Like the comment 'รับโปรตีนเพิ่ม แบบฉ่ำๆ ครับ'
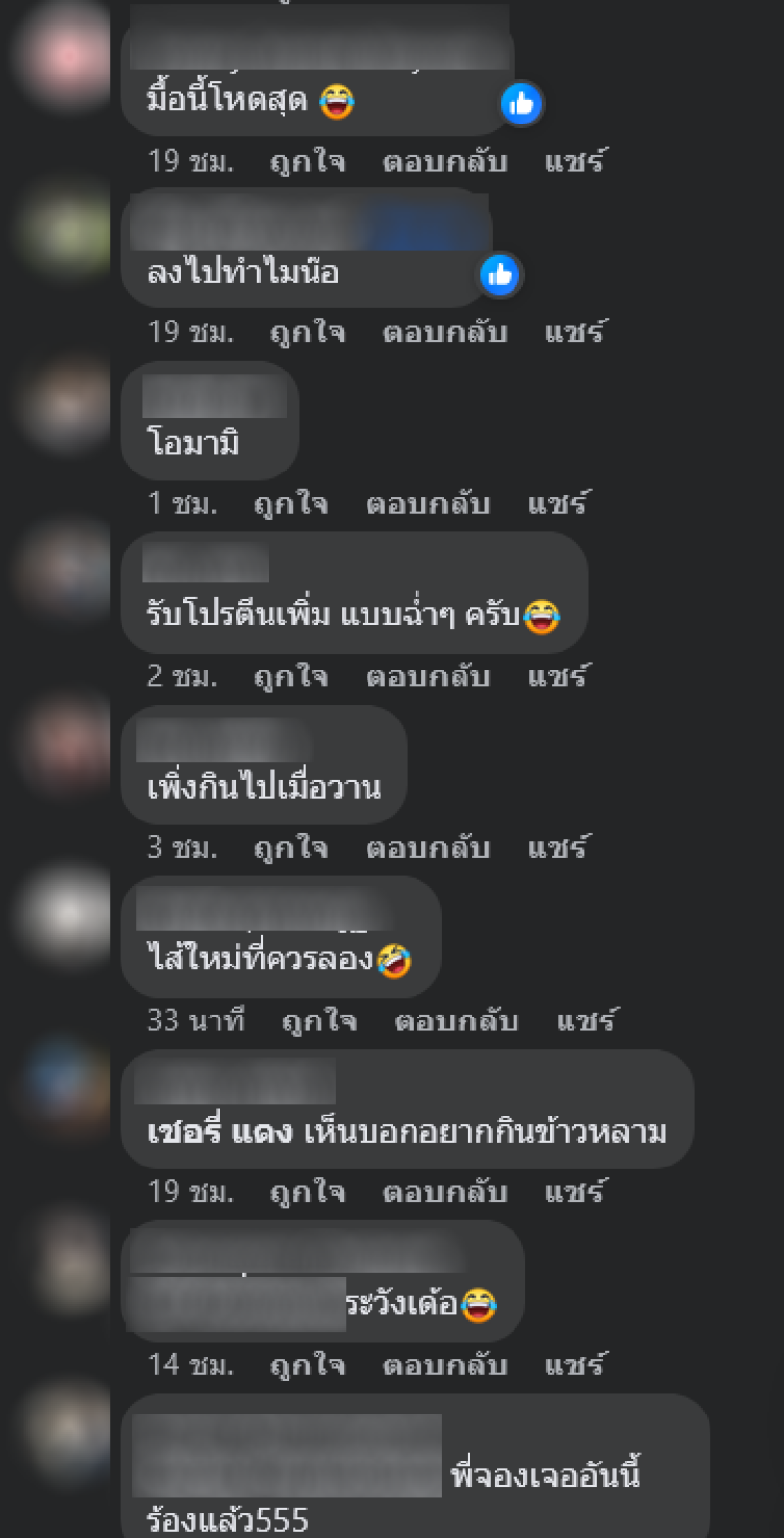The image size is (784, 1538). pyautogui.click(x=290, y=676)
